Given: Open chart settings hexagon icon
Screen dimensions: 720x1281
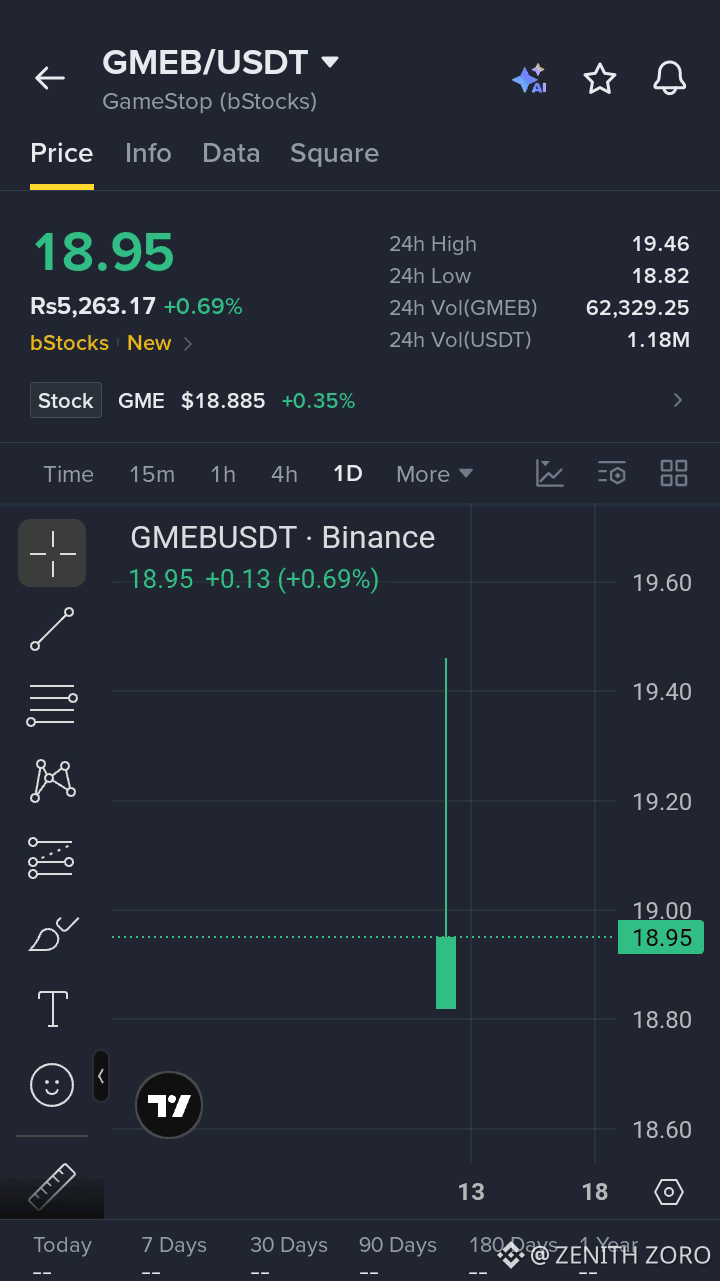Looking at the screenshot, I should tap(669, 1192).
